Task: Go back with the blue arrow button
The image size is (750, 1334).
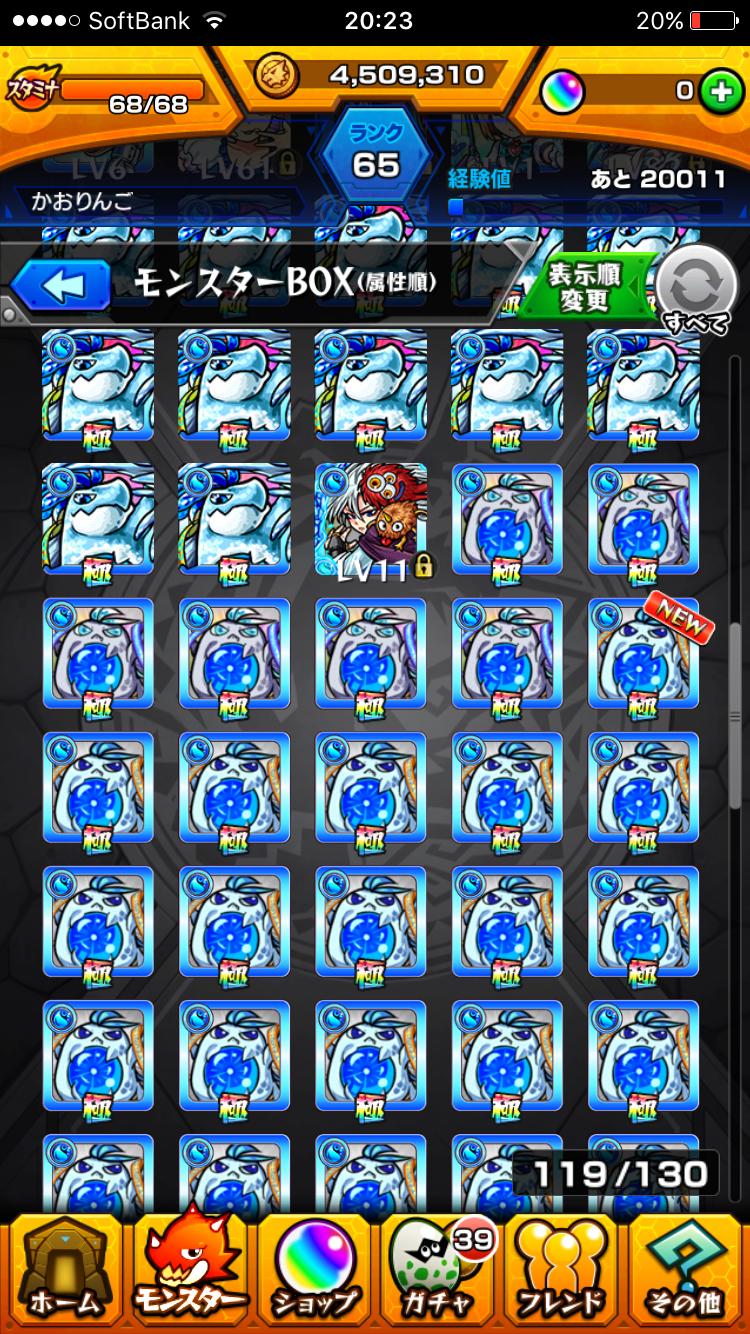Action: 62,288
